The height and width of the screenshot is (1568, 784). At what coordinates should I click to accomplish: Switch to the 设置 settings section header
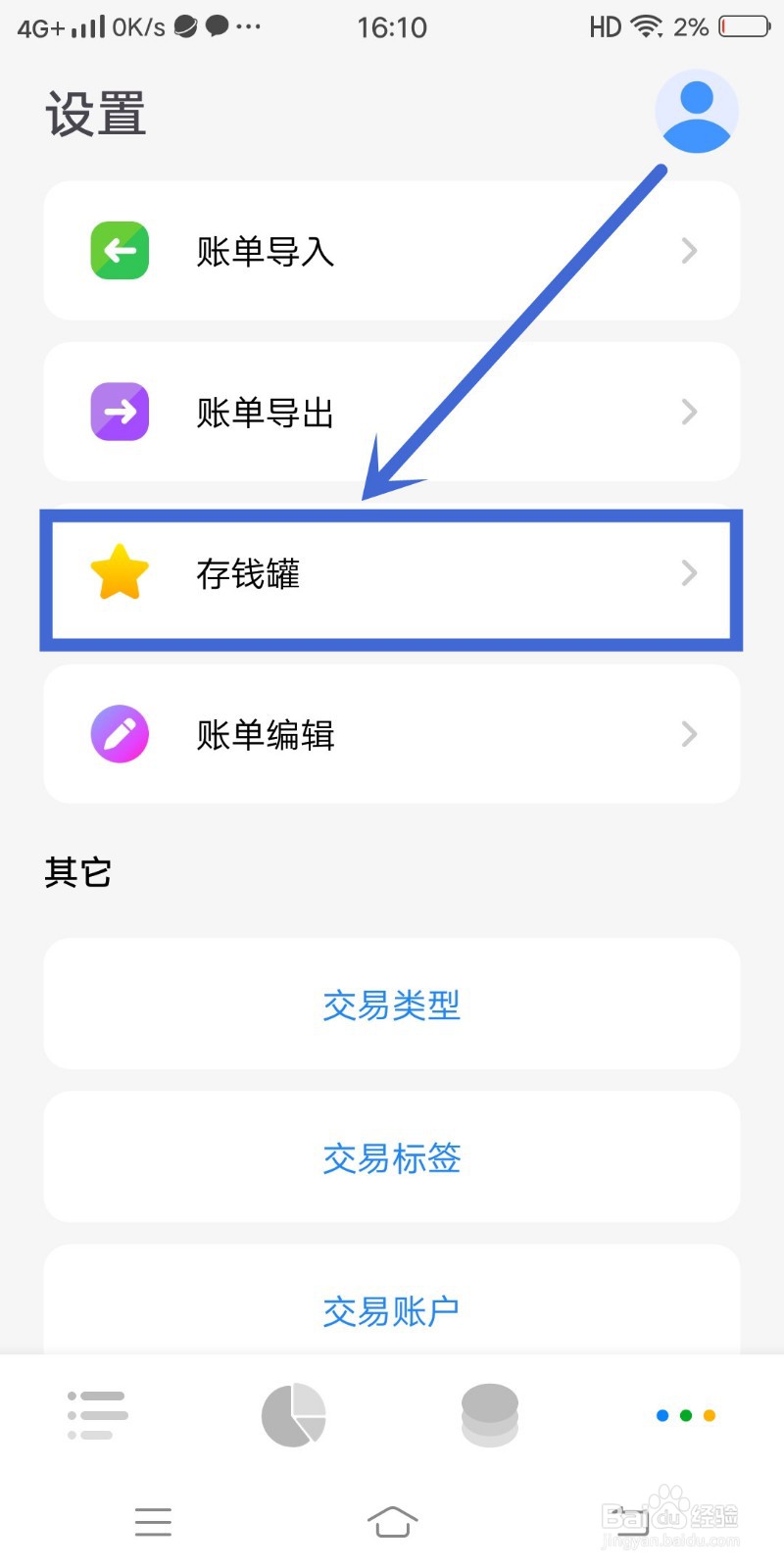95,112
